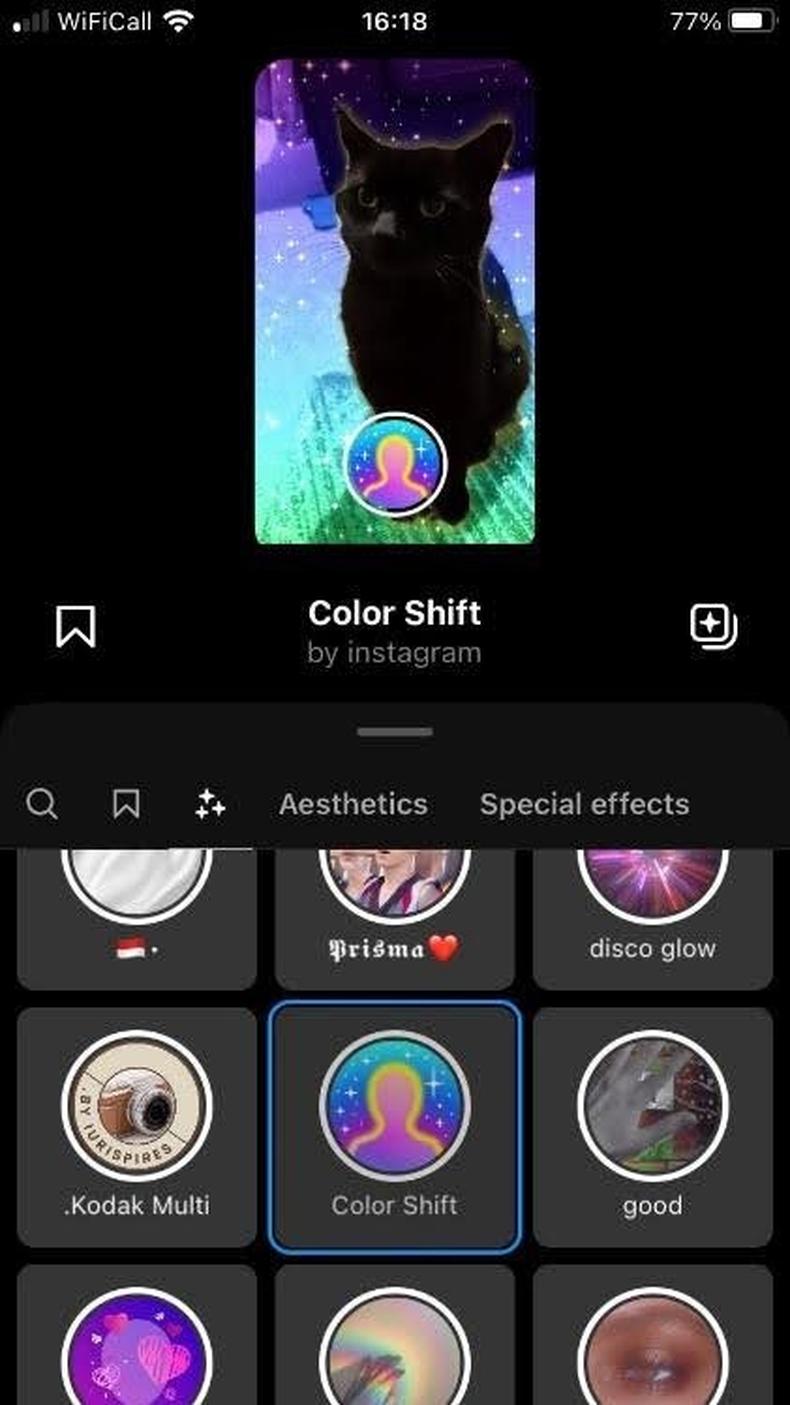Open the rainbow swirl effect tile
Viewport: 790px width, 1405px height.
(x=395, y=1335)
